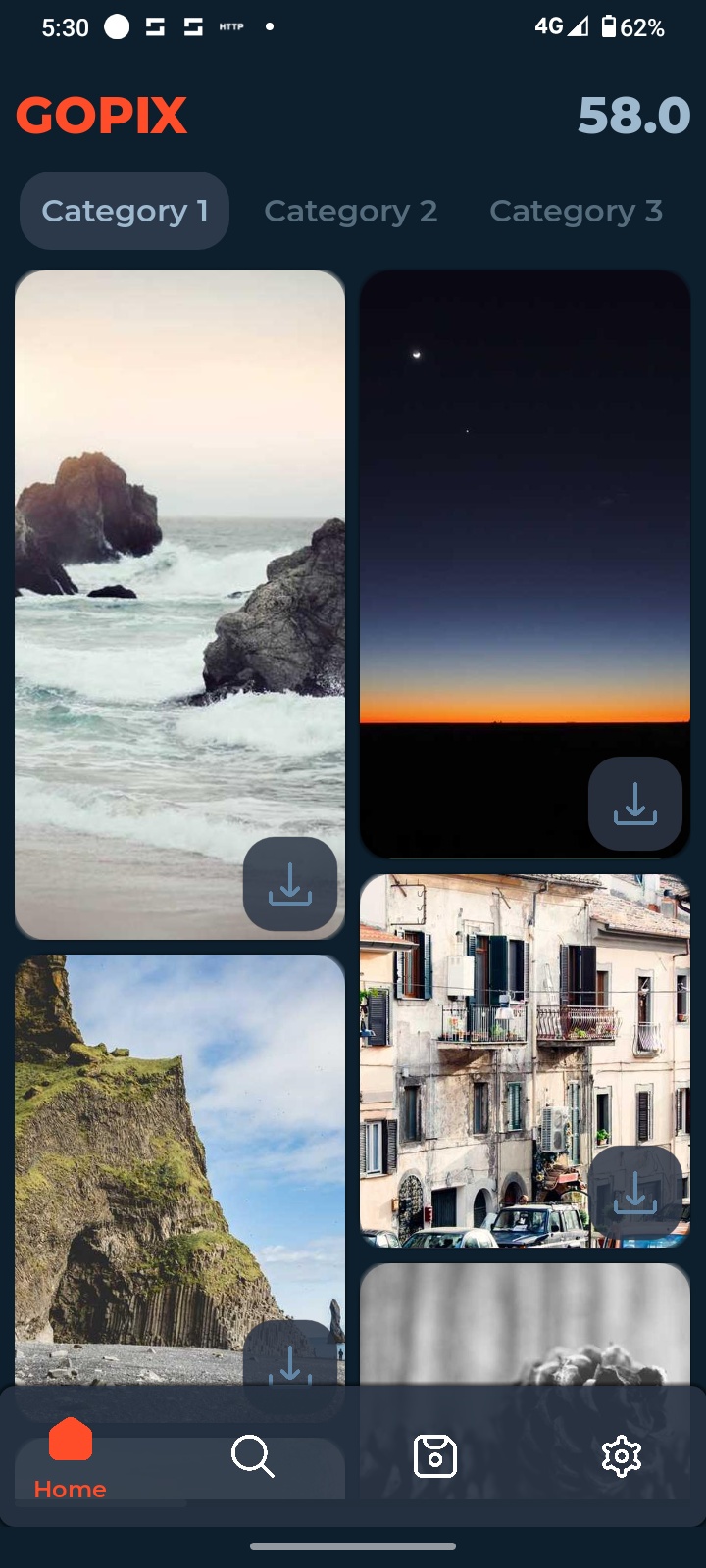706x1568 pixels.
Task: Open the search tab in bottom bar
Action: click(x=252, y=1456)
